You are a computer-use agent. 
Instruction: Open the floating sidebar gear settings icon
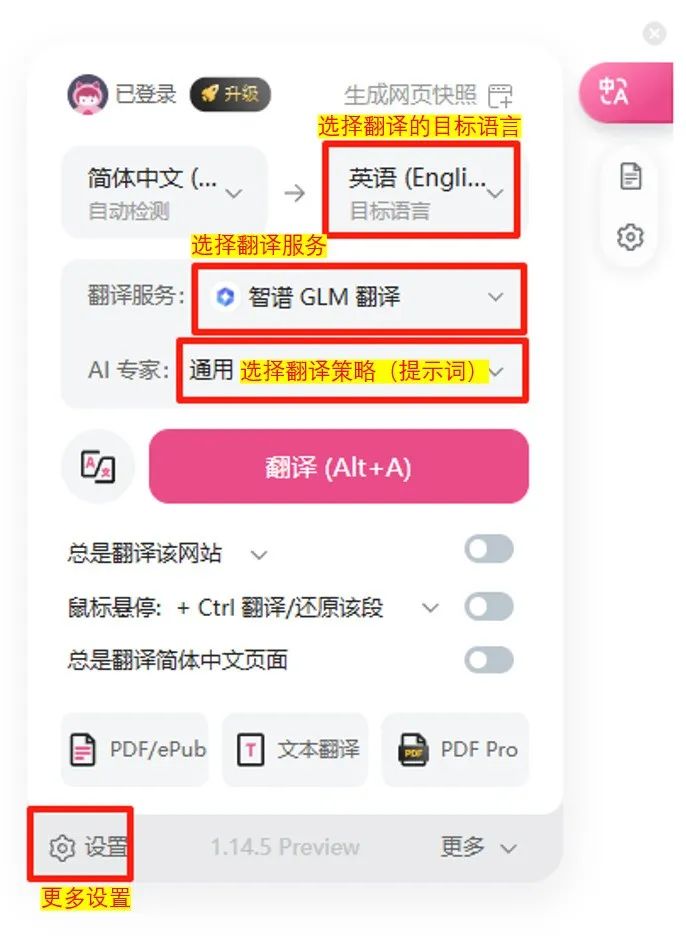pyautogui.click(x=630, y=238)
